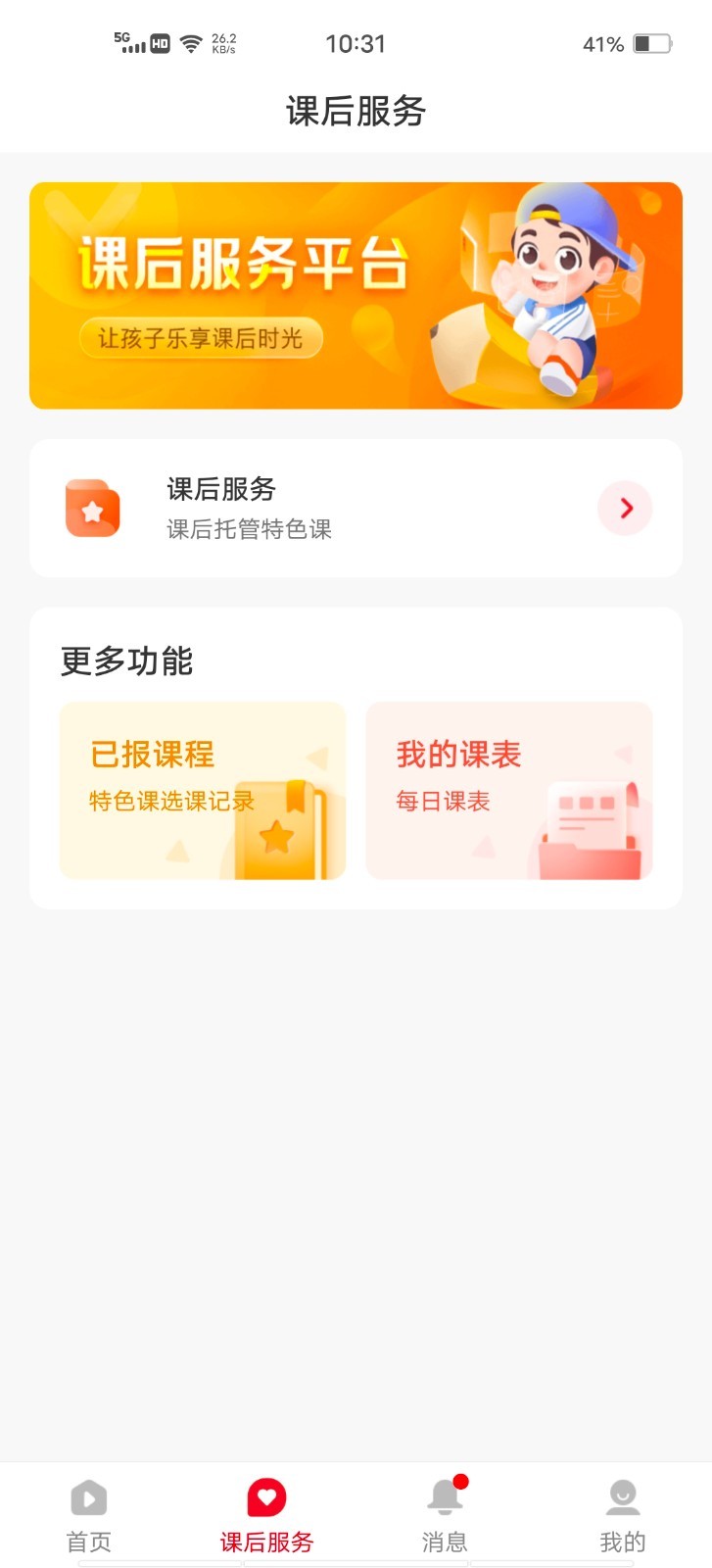712x1568 pixels.
Task: Tap the 我的 profile icon
Action: click(623, 1497)
